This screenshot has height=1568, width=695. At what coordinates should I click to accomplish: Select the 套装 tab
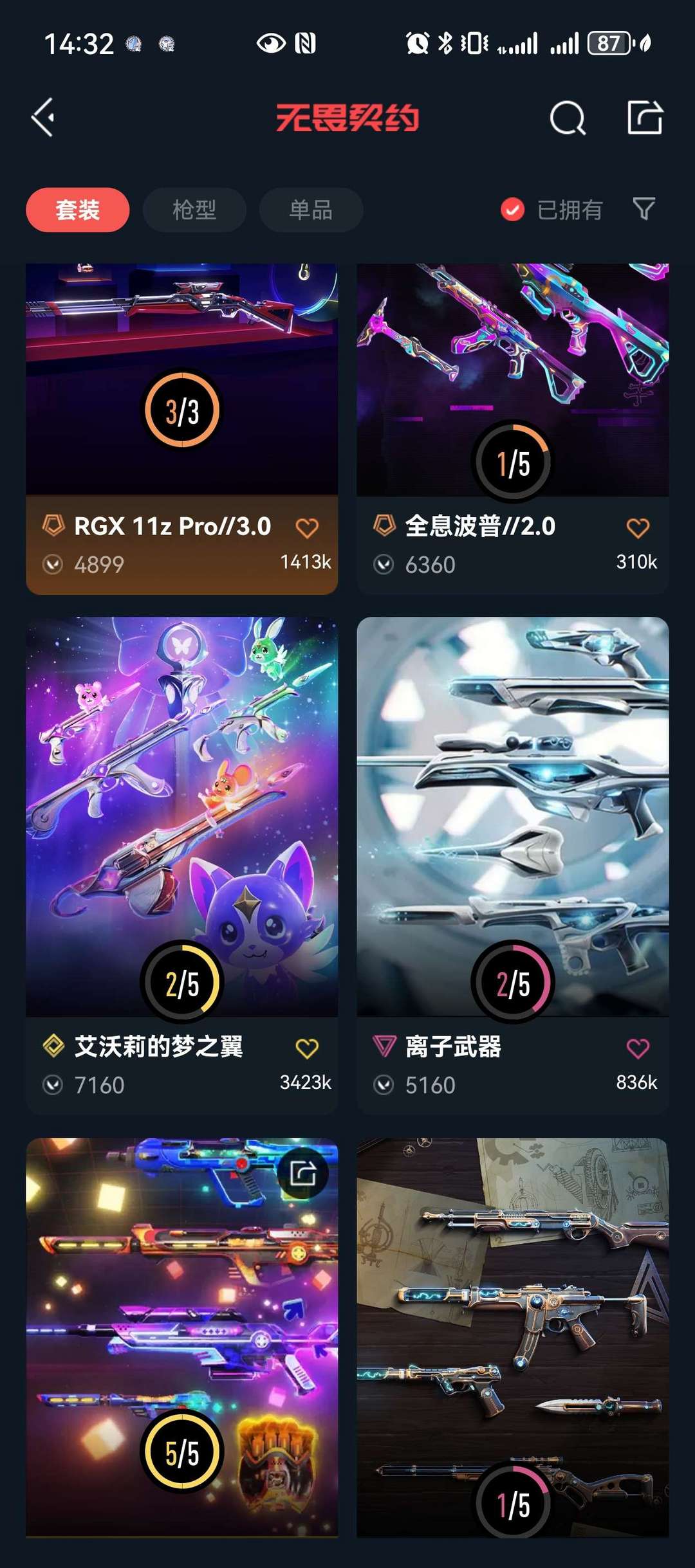(78, 210)
